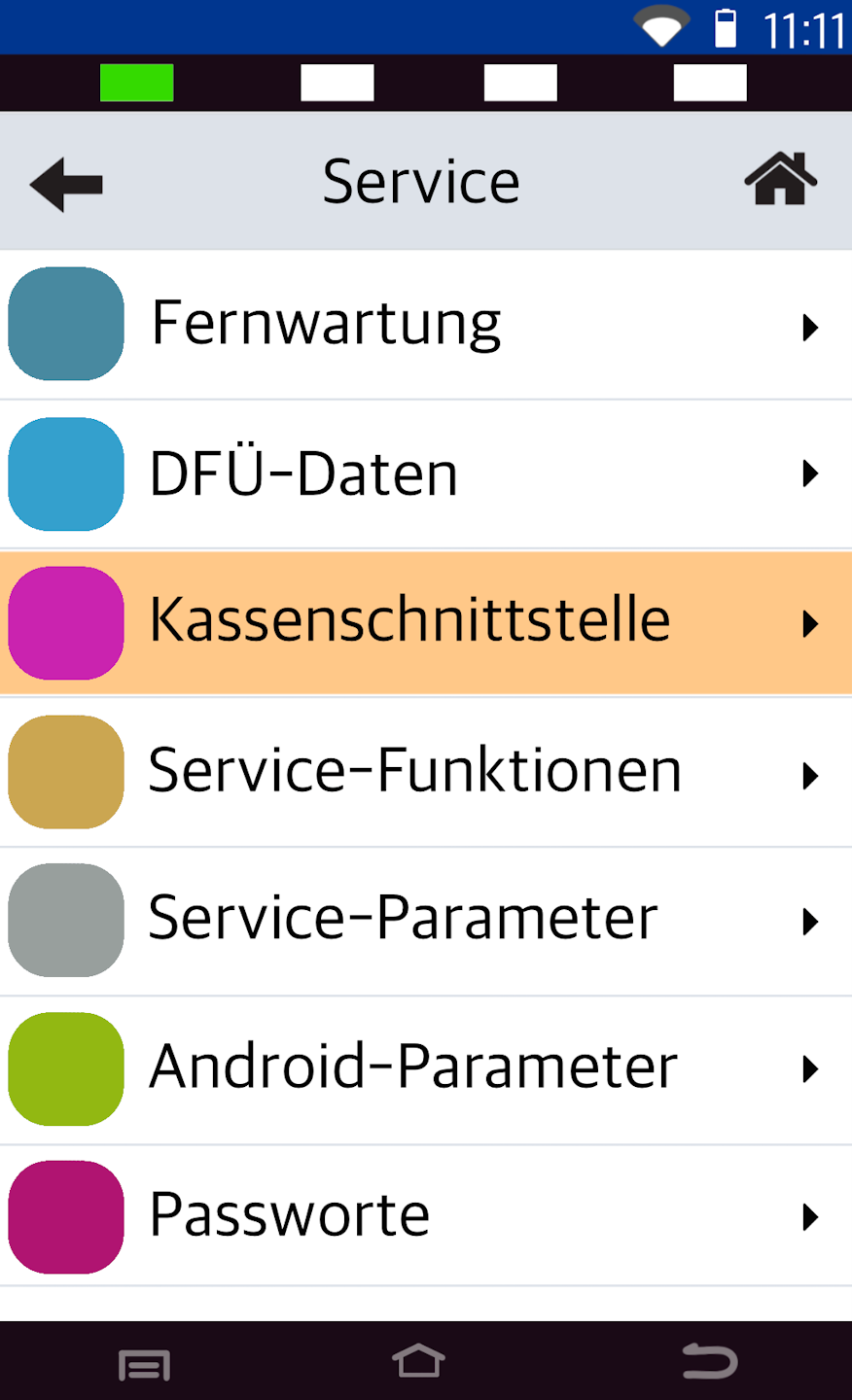The image size is (852, 1400).
Task: Tap the system home button
Action: pos(418,1362)
